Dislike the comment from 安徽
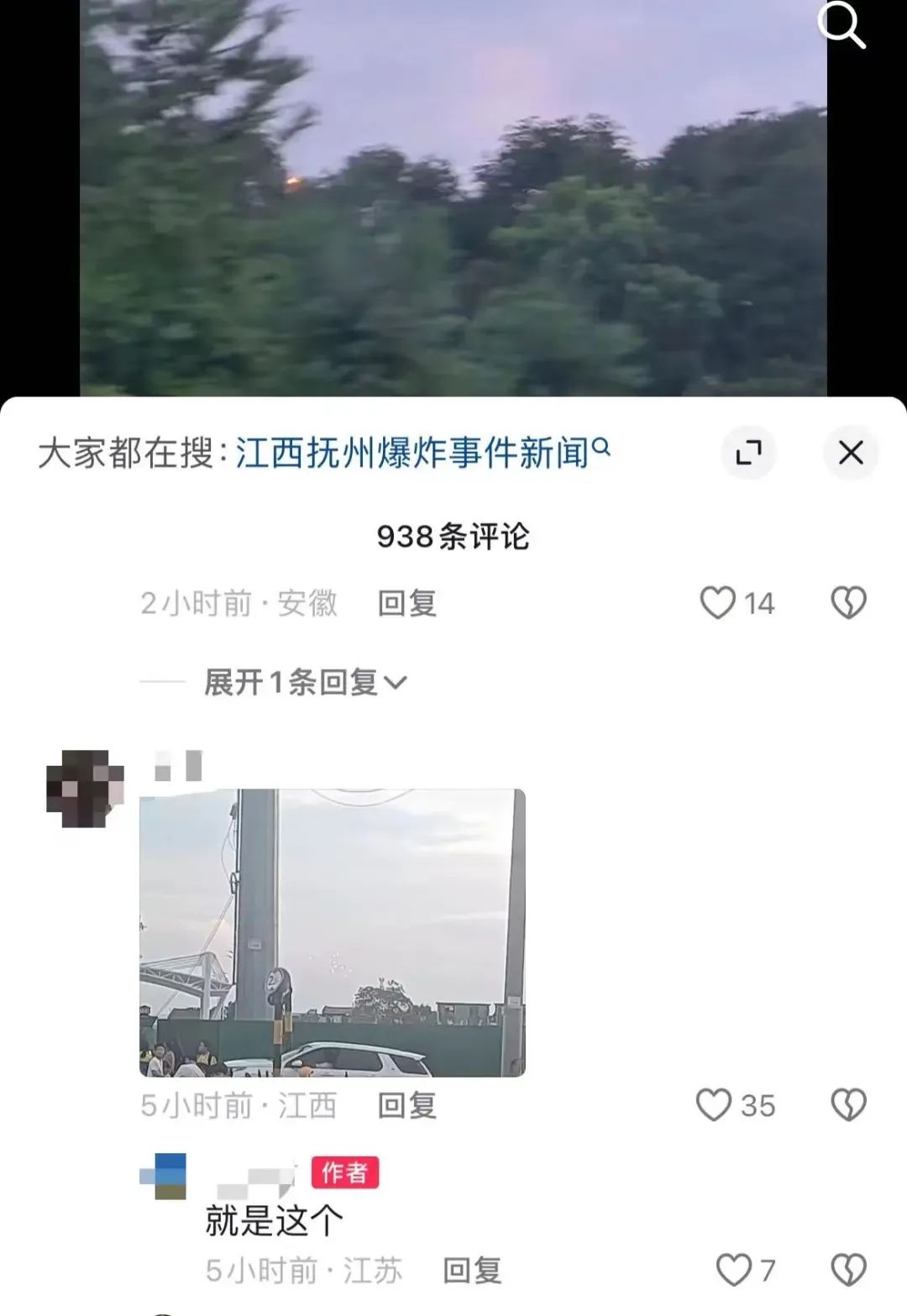 848,603
